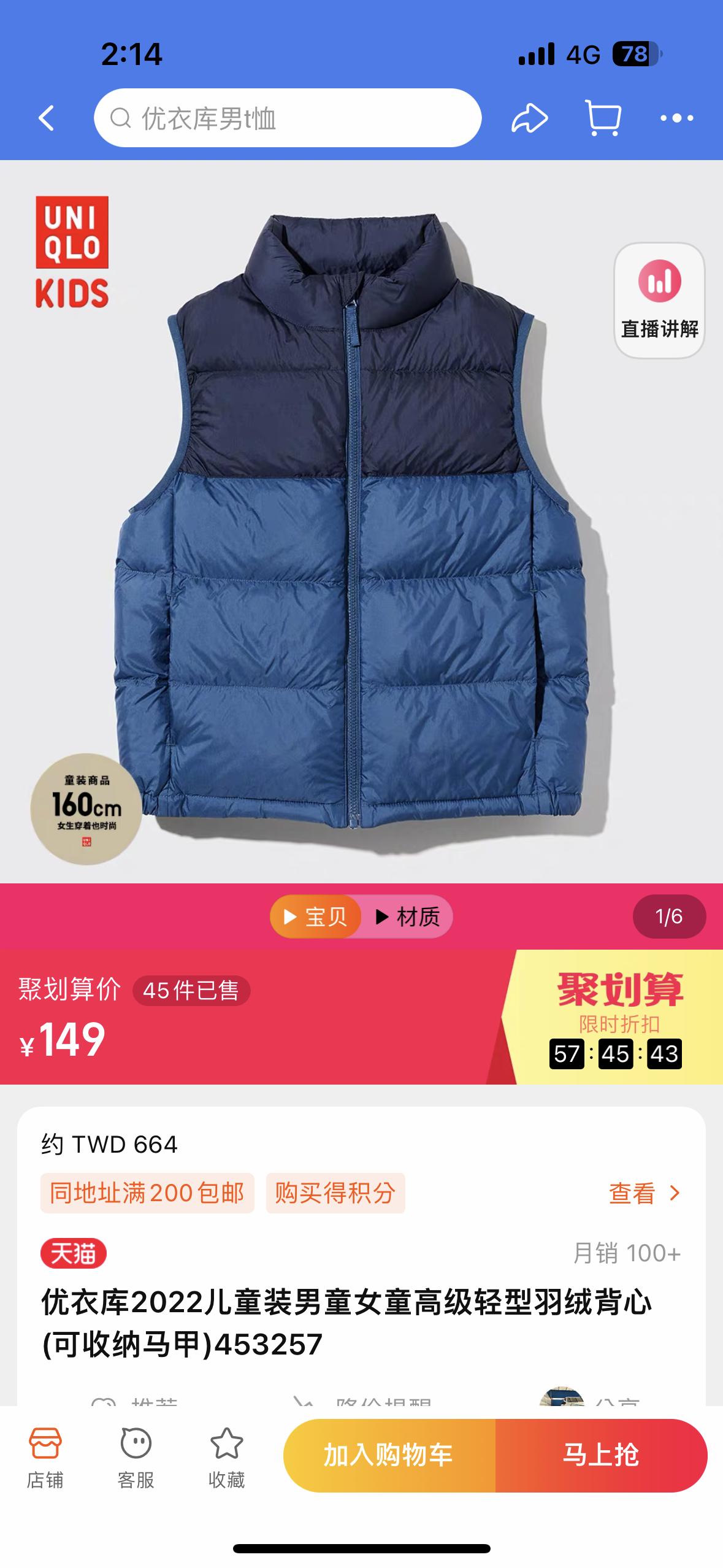Share this product

click(529, 118)
